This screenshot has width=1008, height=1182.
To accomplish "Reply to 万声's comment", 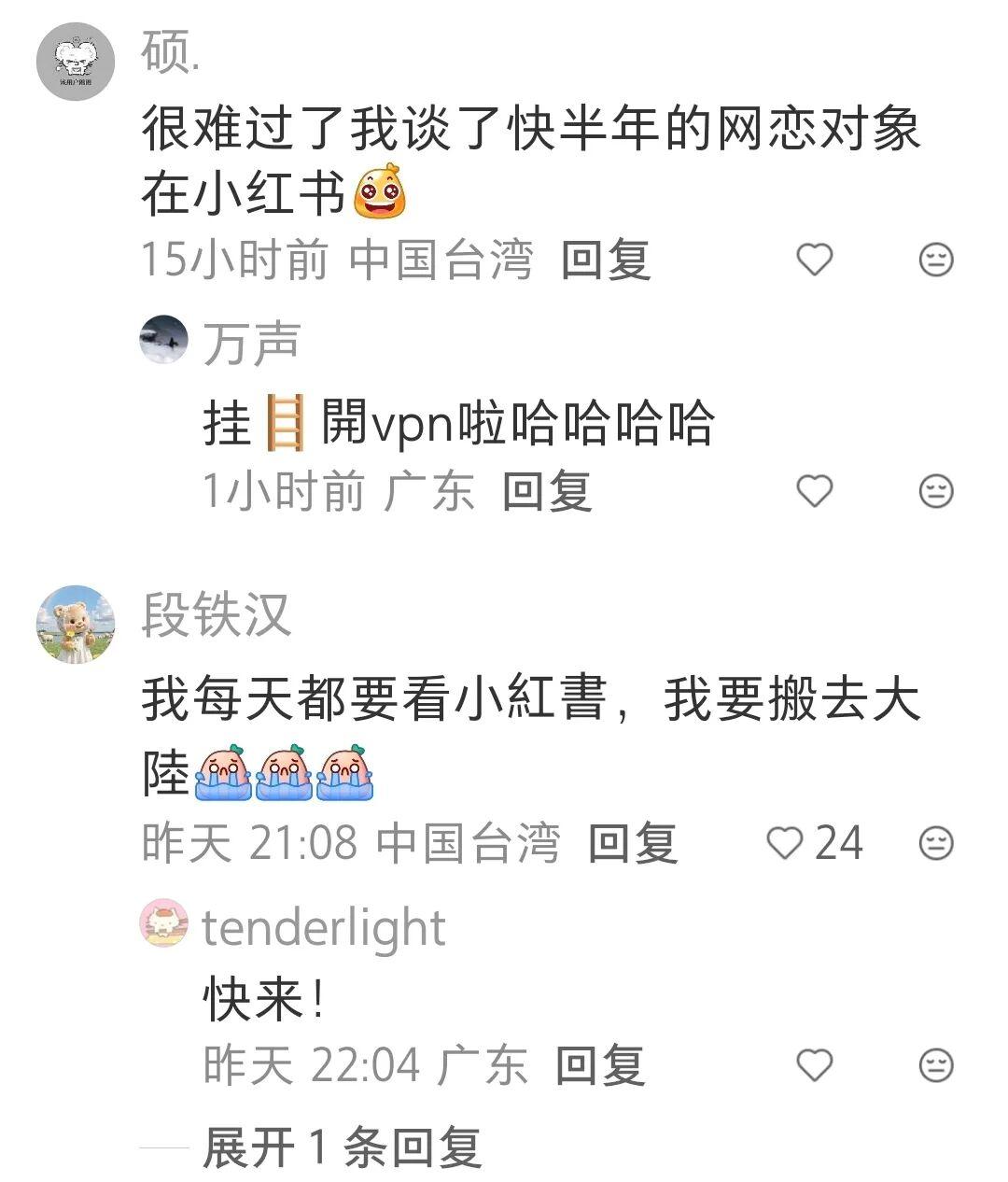I will pos(547,491).
